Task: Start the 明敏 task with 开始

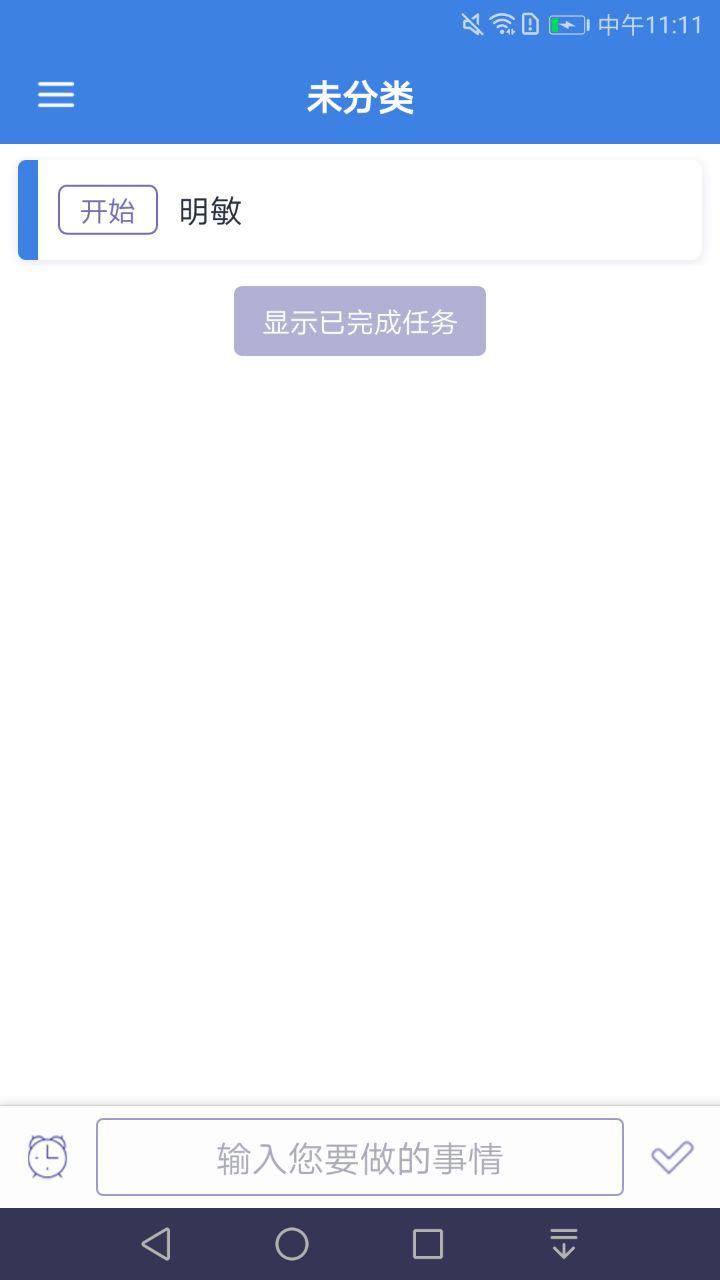Action: [x=108, y=210]
